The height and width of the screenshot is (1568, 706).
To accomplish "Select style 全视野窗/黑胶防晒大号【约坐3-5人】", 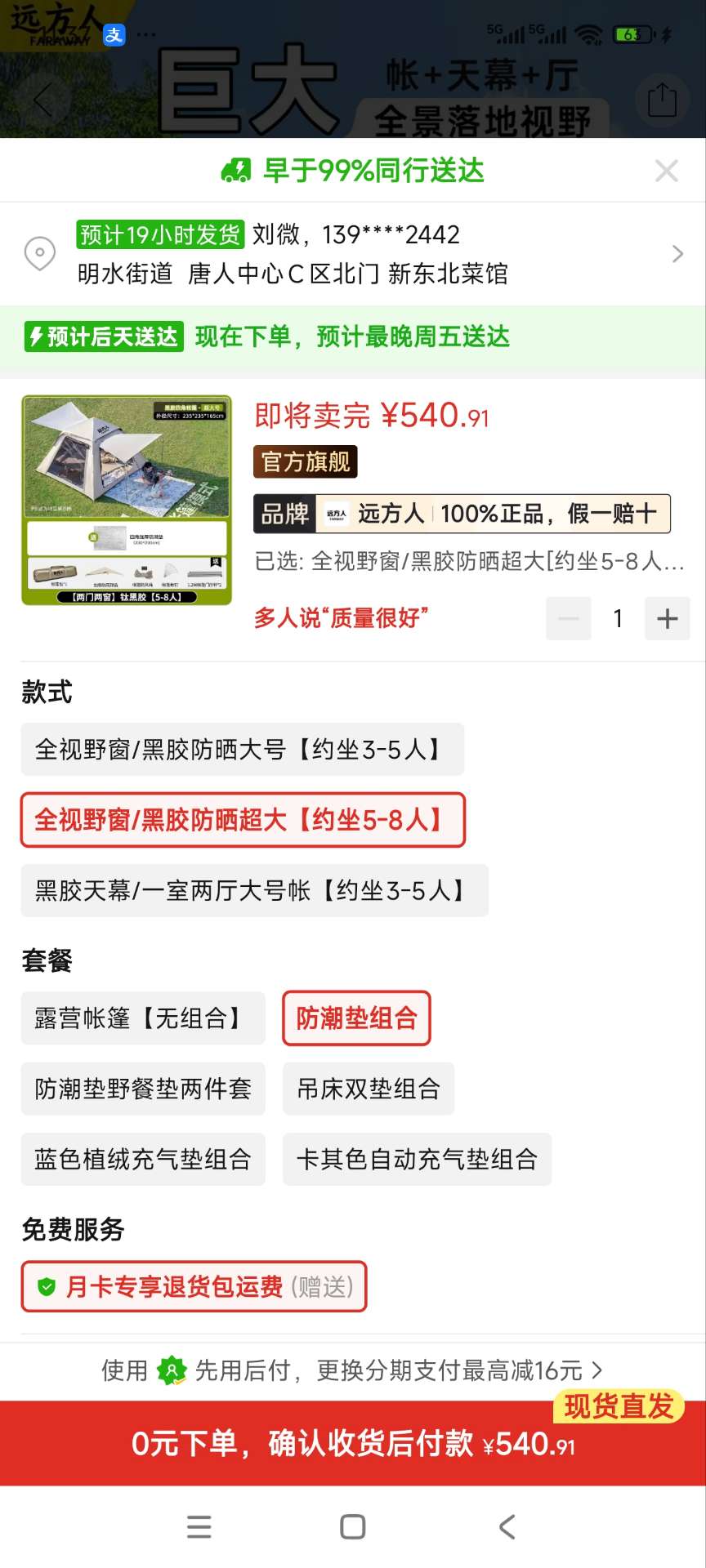I will pyautogui.click(x=242, y=749).
